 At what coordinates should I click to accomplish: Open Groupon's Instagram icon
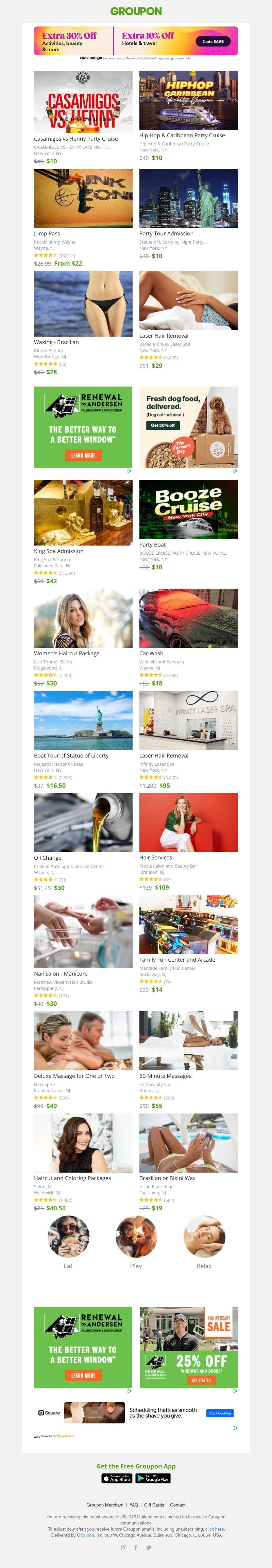click(x=123, y=1547)
